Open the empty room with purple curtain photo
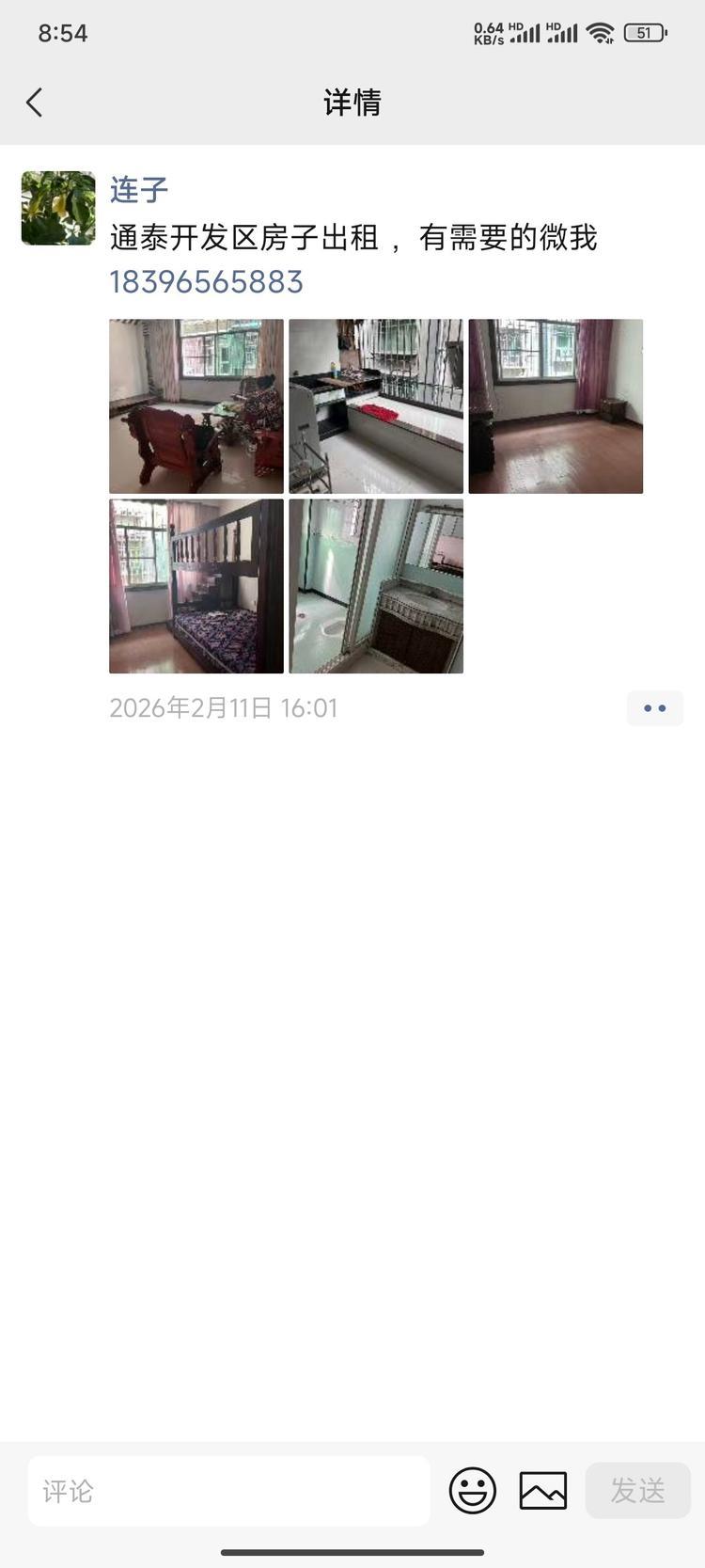705x1568 pixels. 556,406
